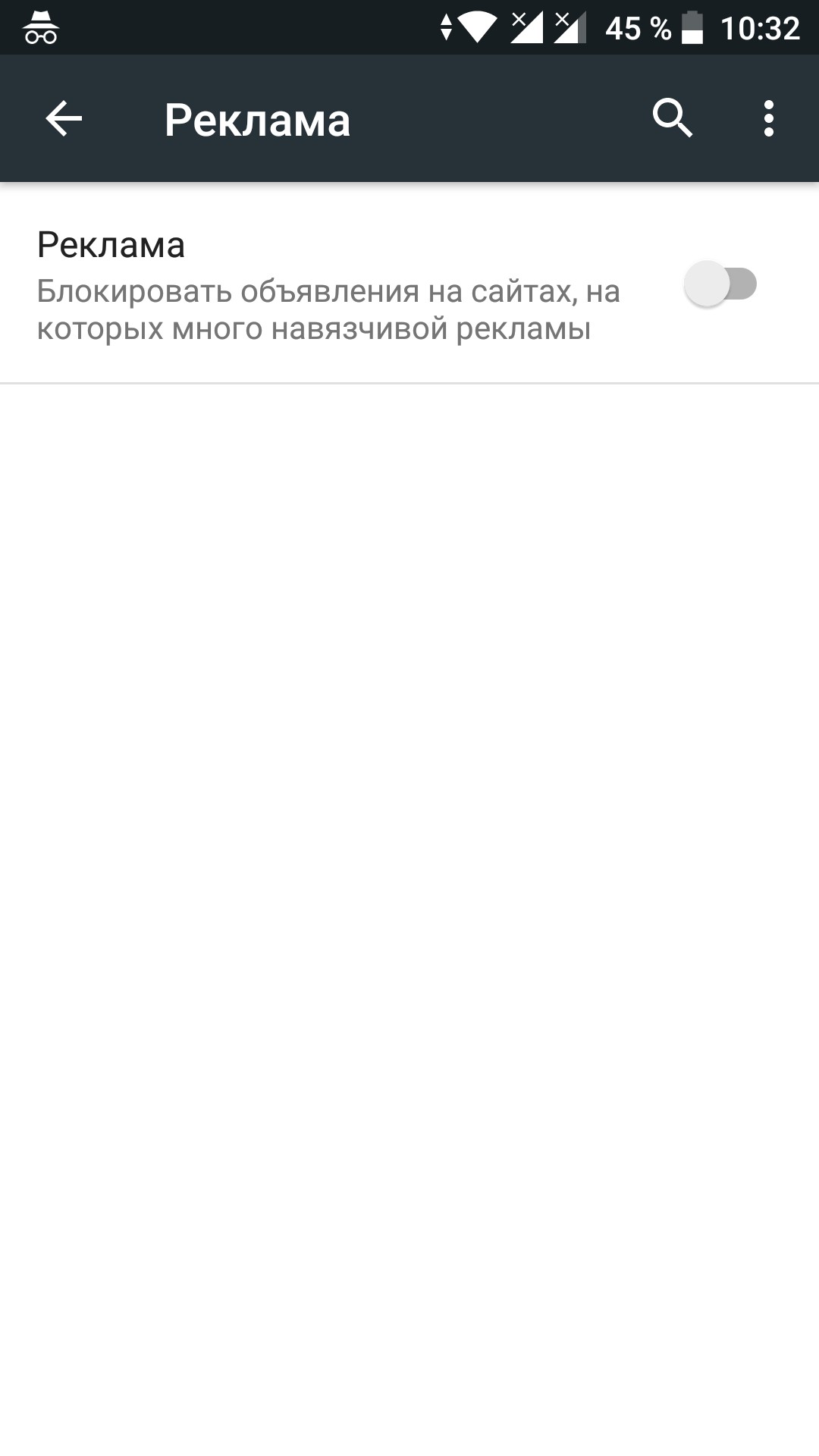Open the three-dot overflow menu
Image resolution: width=819 pixels, height=1456 pixels.
769,119
